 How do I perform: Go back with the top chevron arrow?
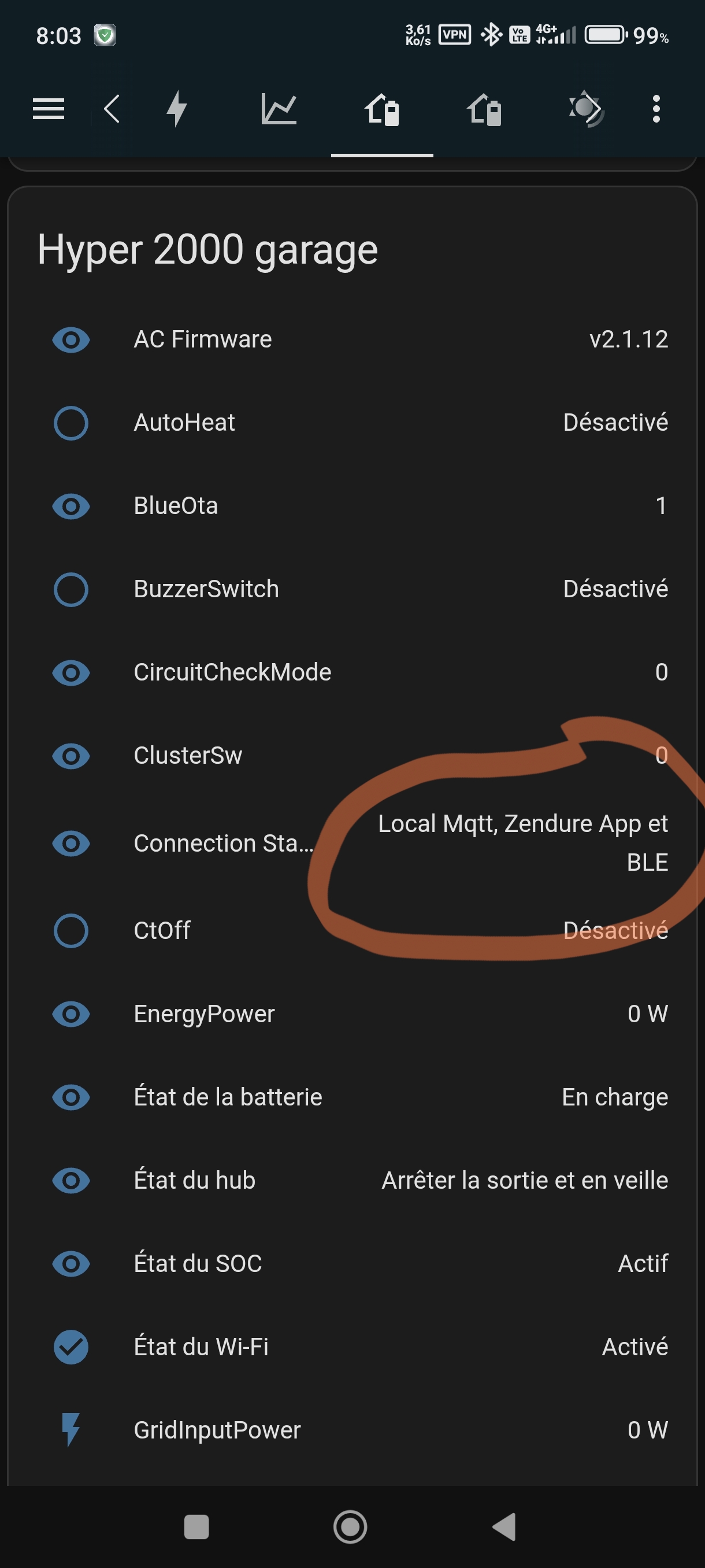coord(112,109)
